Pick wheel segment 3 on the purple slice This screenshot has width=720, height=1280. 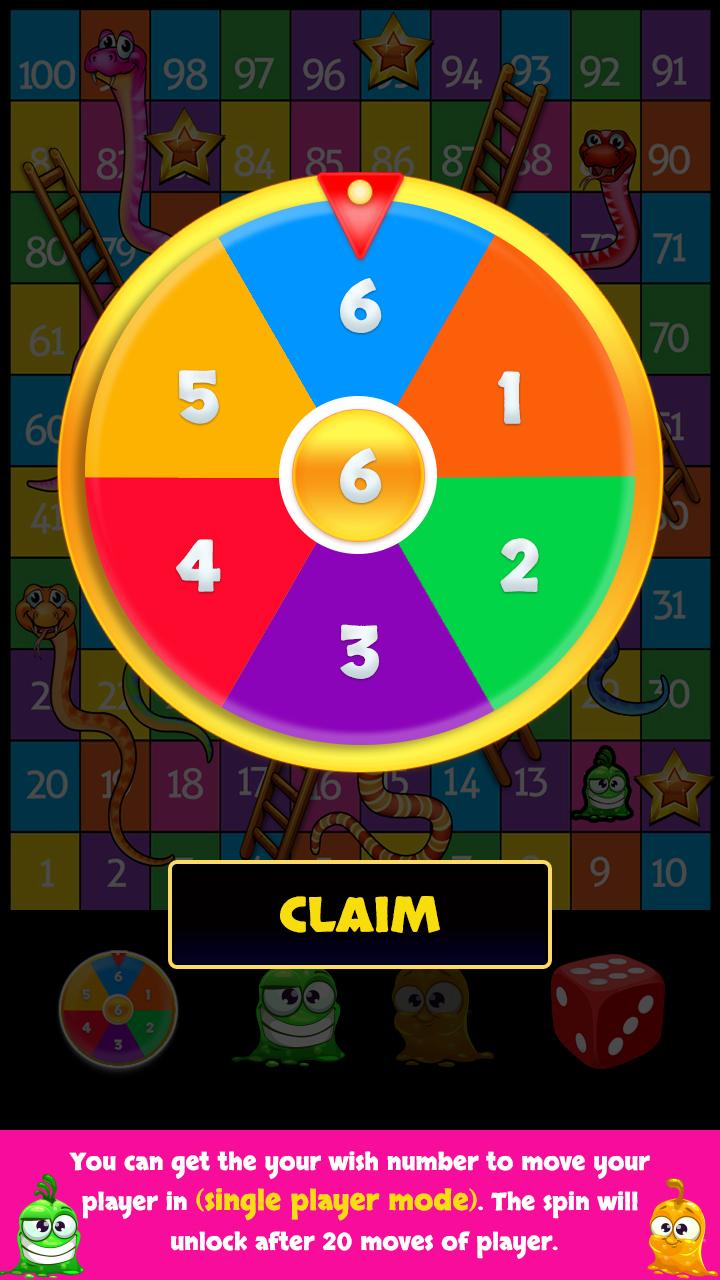360,650
